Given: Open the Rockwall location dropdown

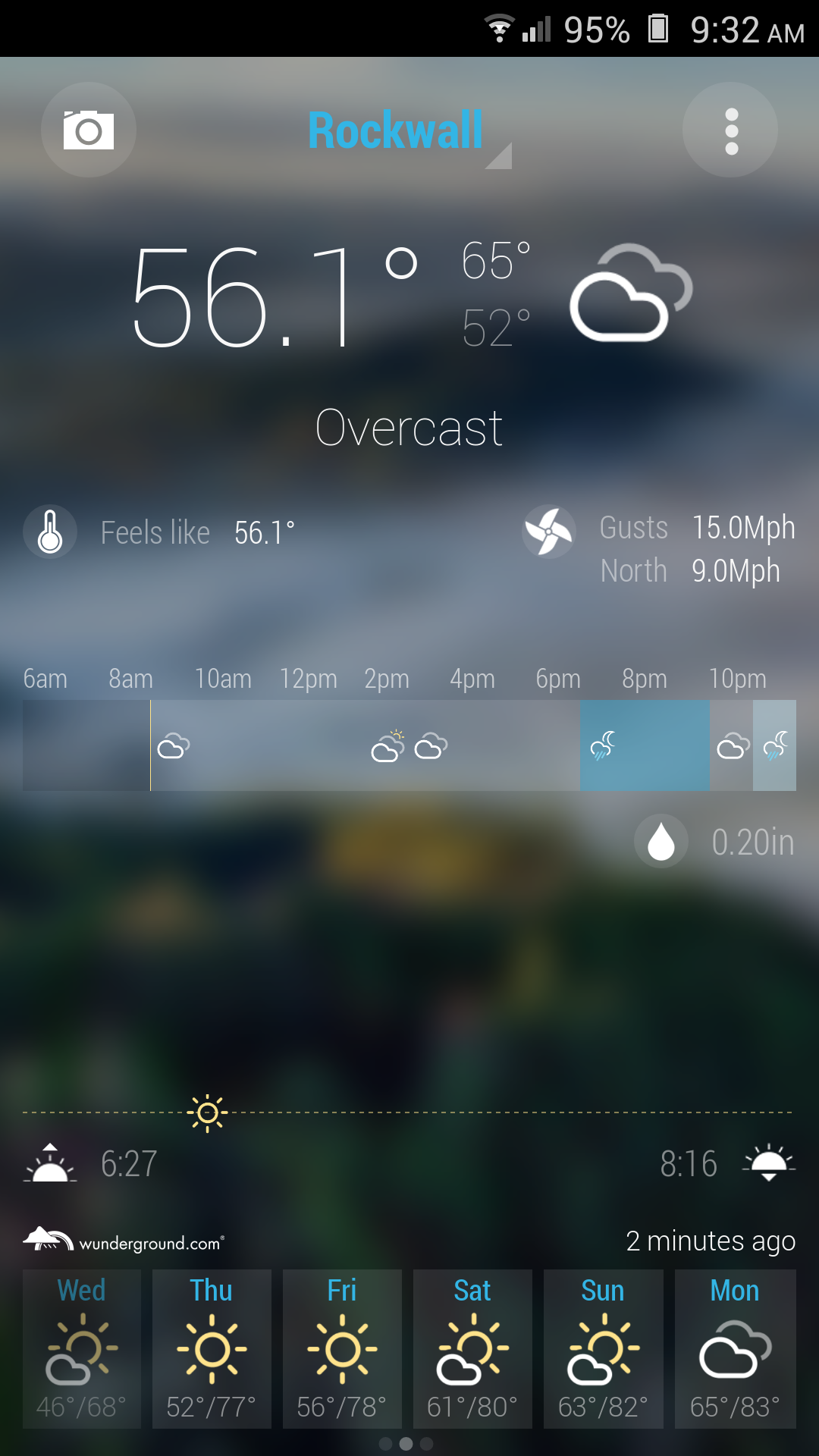Looking at the screenshot, I should (x=394, y=130).
